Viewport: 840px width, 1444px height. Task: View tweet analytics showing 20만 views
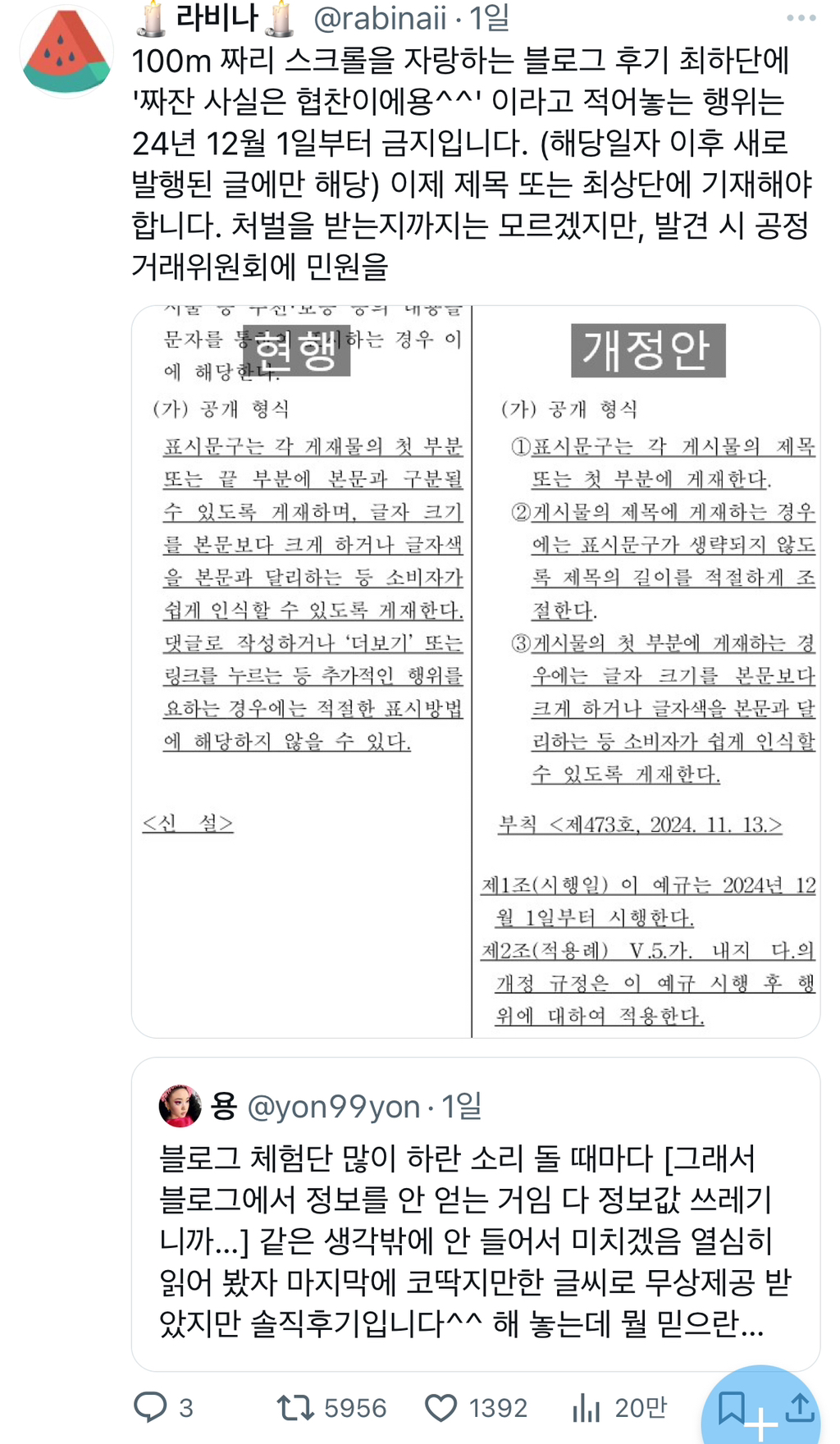point(587,1407)
